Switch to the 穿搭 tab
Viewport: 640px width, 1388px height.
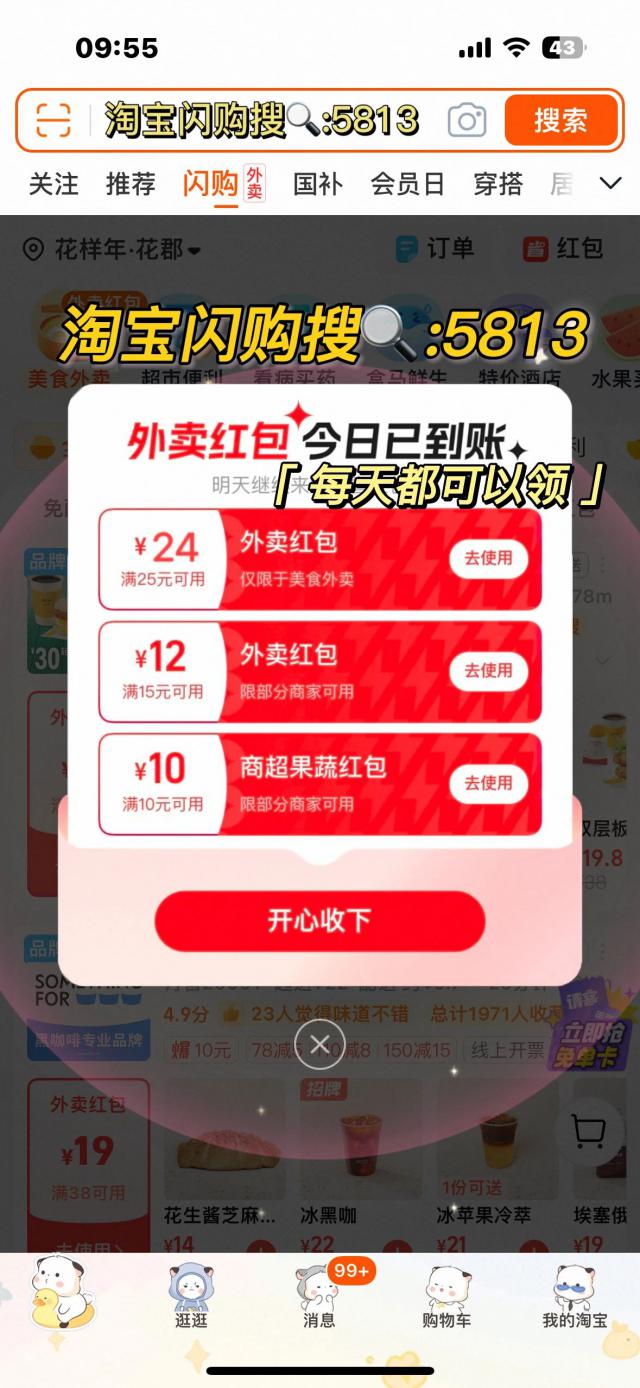pyautogui.click(x=498, y=184)
